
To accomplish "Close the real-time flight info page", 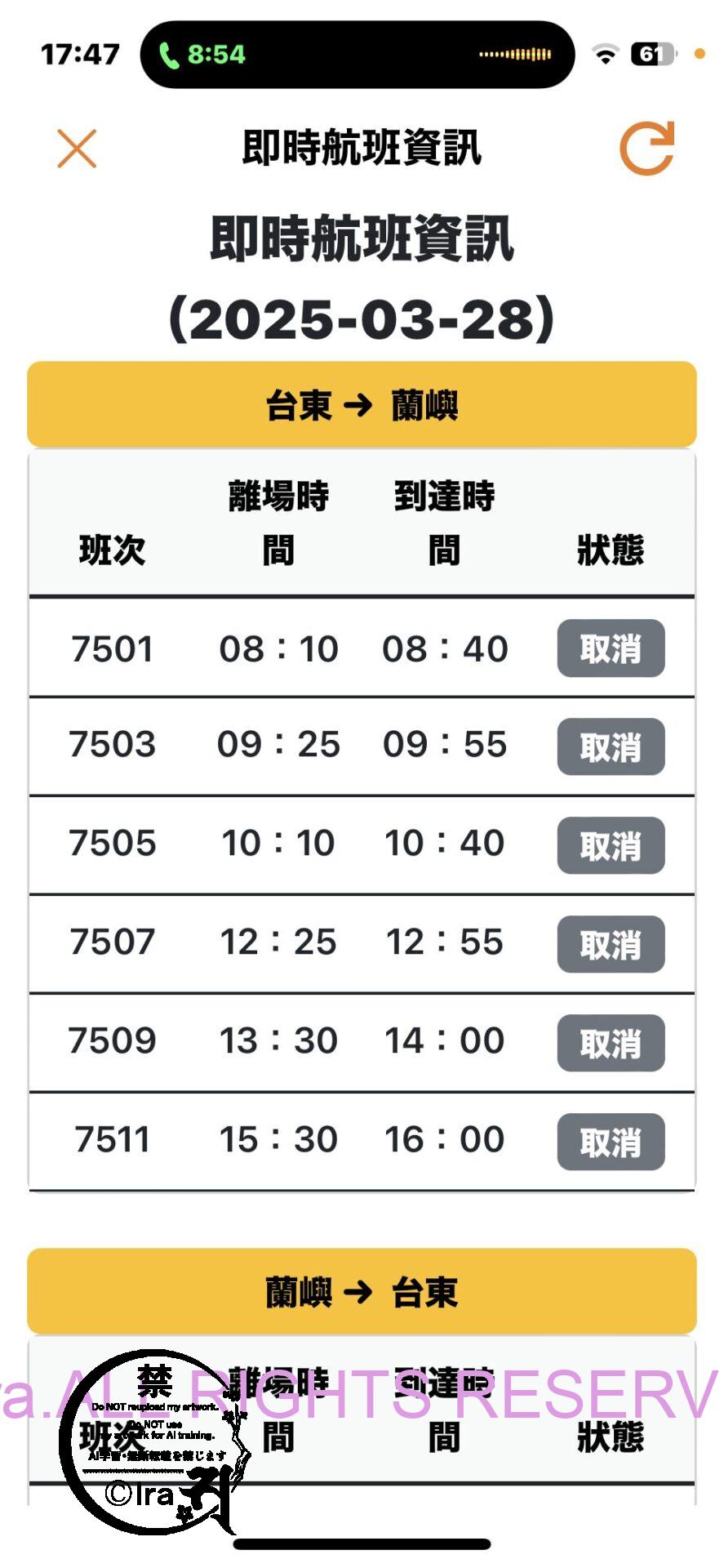I will (77, 149).
